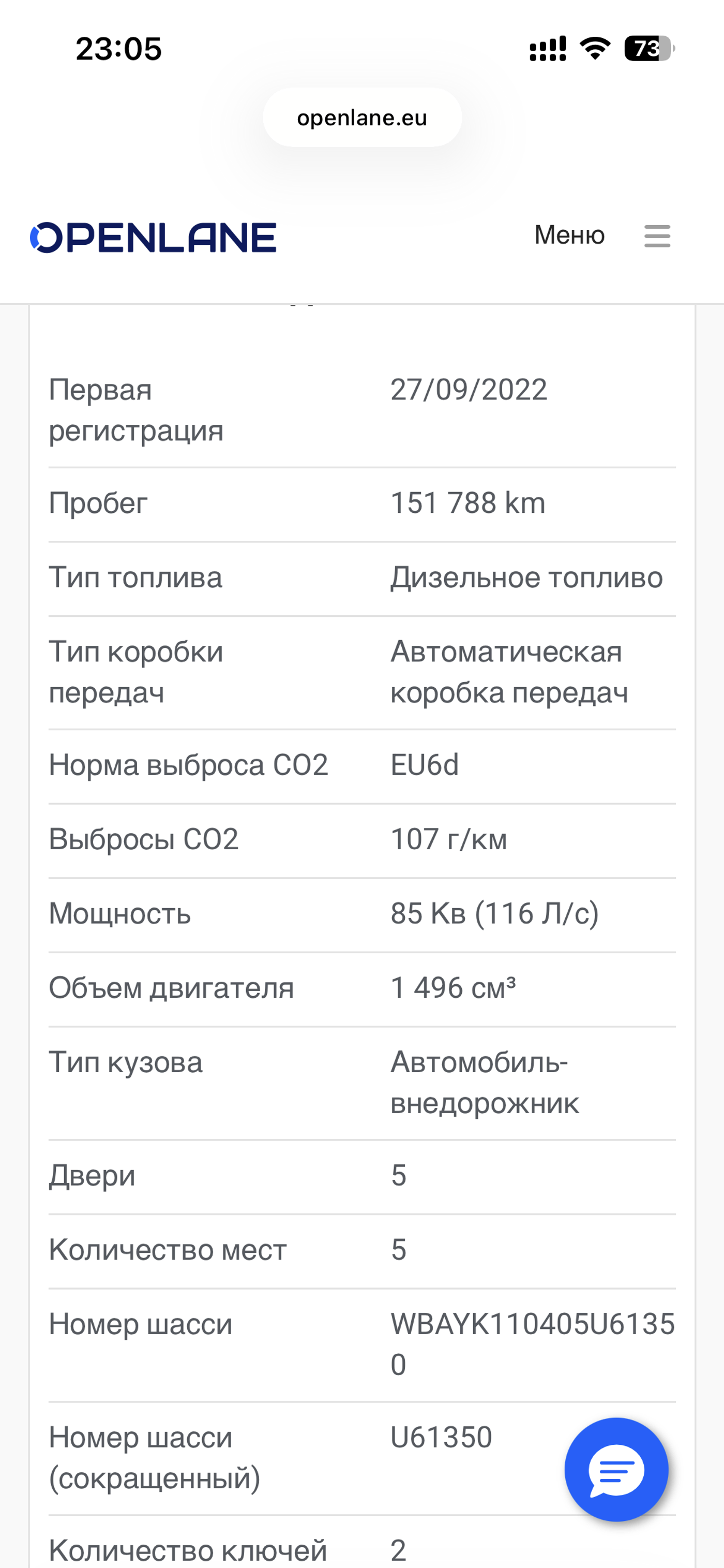Open the blue chat support bubble
Viewport: 724px width, 1568px height.
[616, 1469]
